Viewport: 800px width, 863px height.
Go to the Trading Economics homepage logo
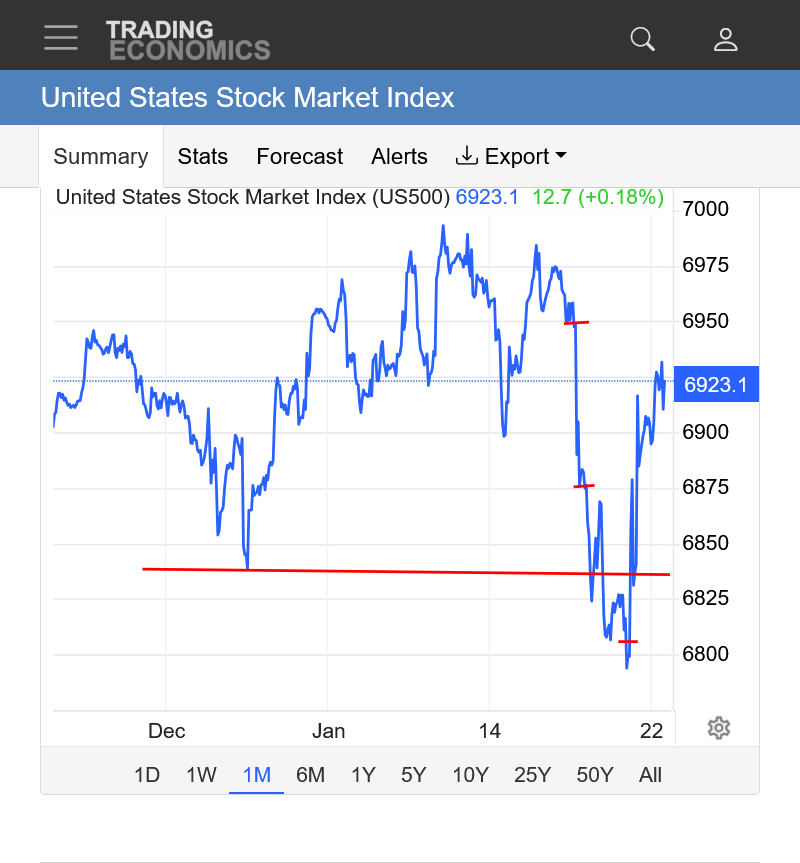[x=188, y=40]
